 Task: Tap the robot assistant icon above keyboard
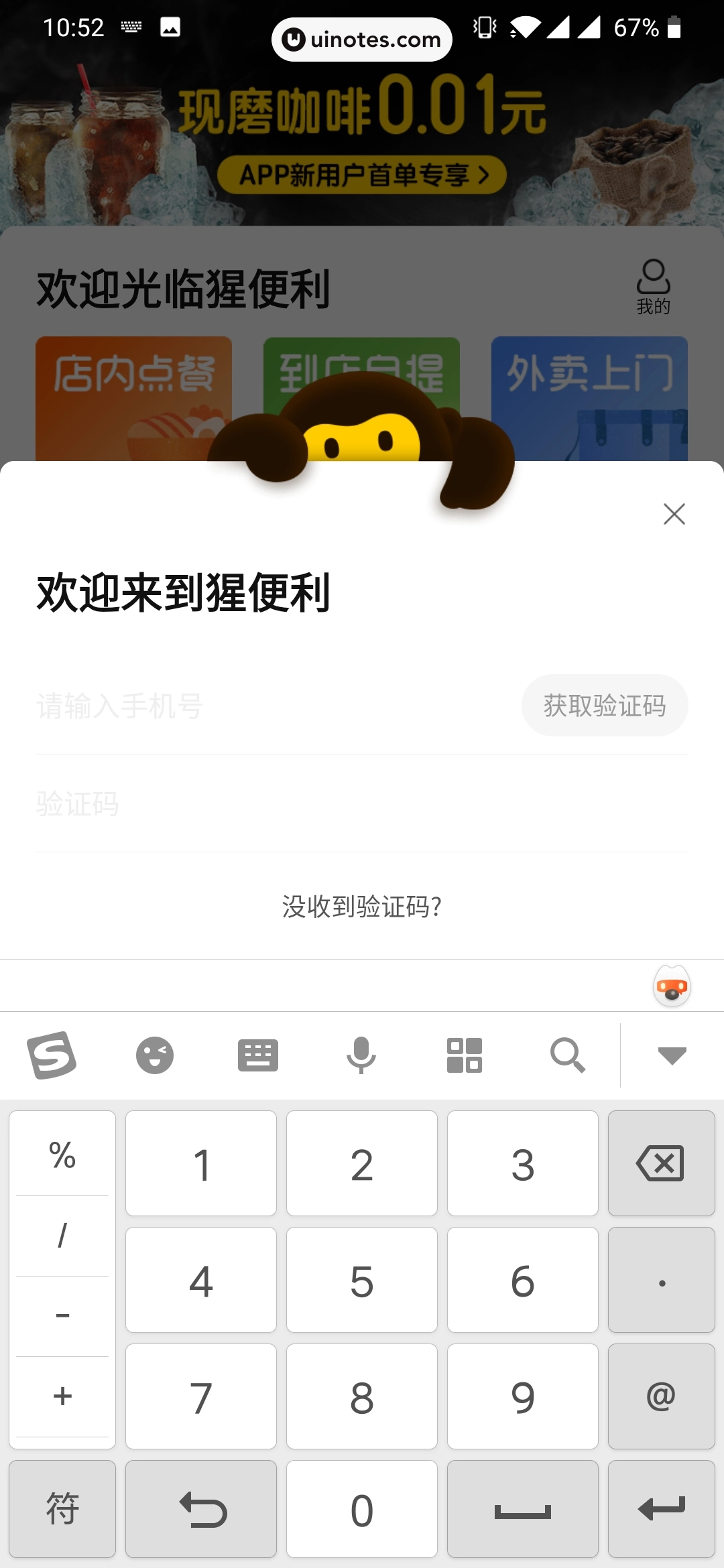pyautogui.click(x=672, y=986)
